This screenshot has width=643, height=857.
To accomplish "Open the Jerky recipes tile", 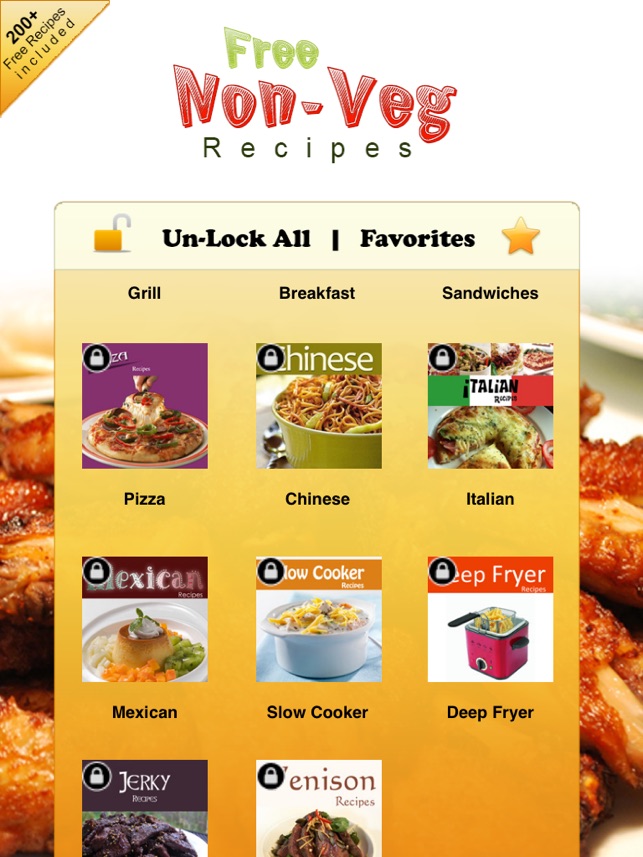I will [145, 808].
